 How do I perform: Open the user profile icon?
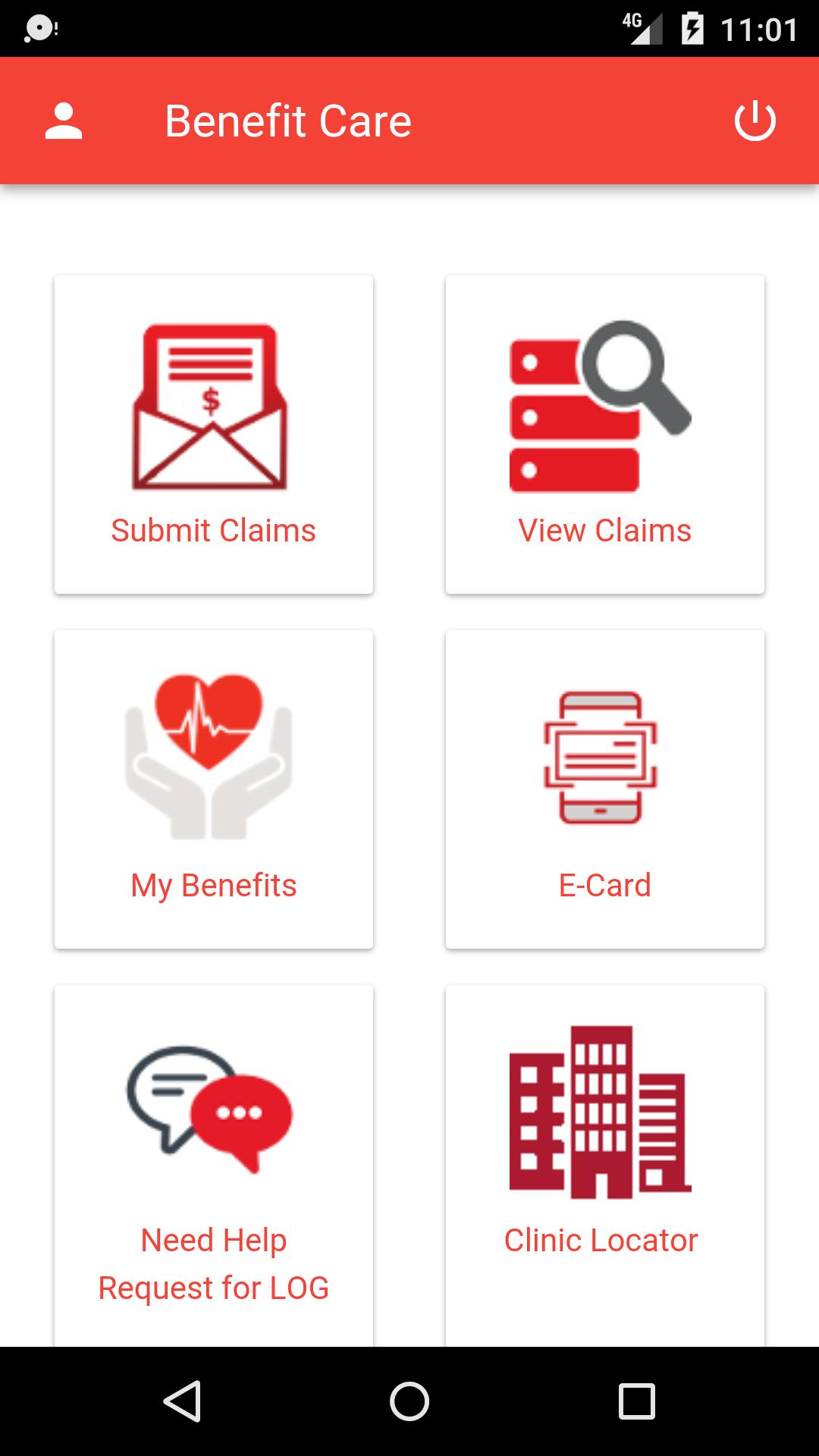pos(64,121)
